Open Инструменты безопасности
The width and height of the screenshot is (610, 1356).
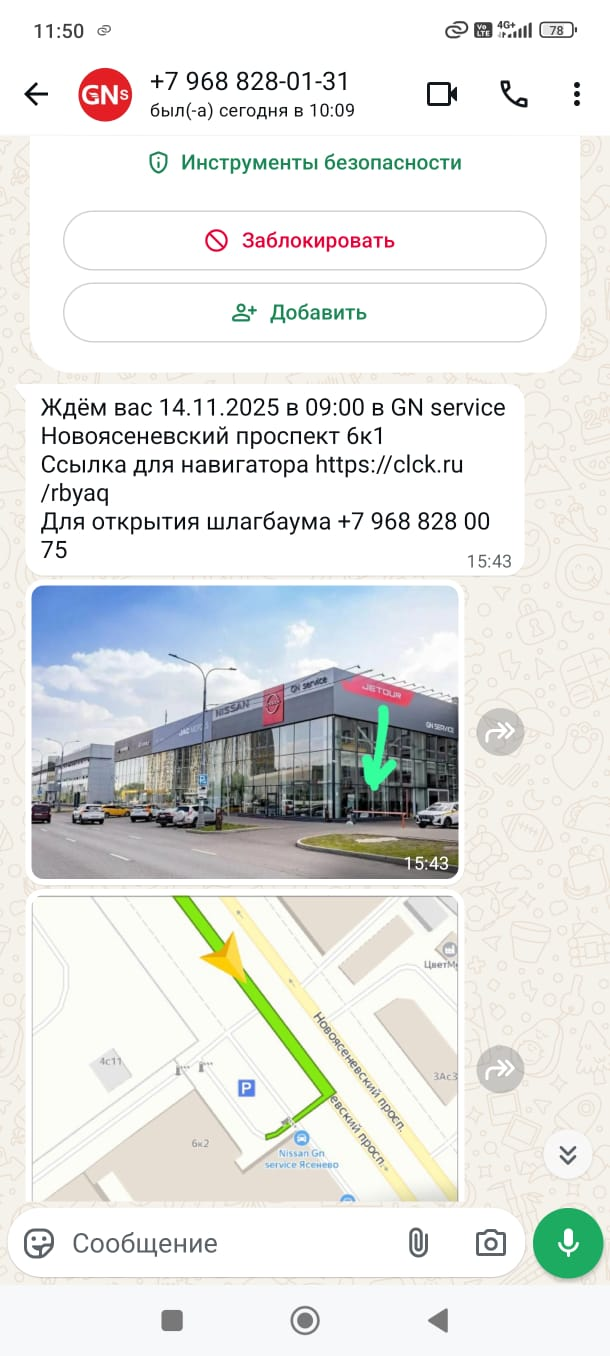coord(305,162)
